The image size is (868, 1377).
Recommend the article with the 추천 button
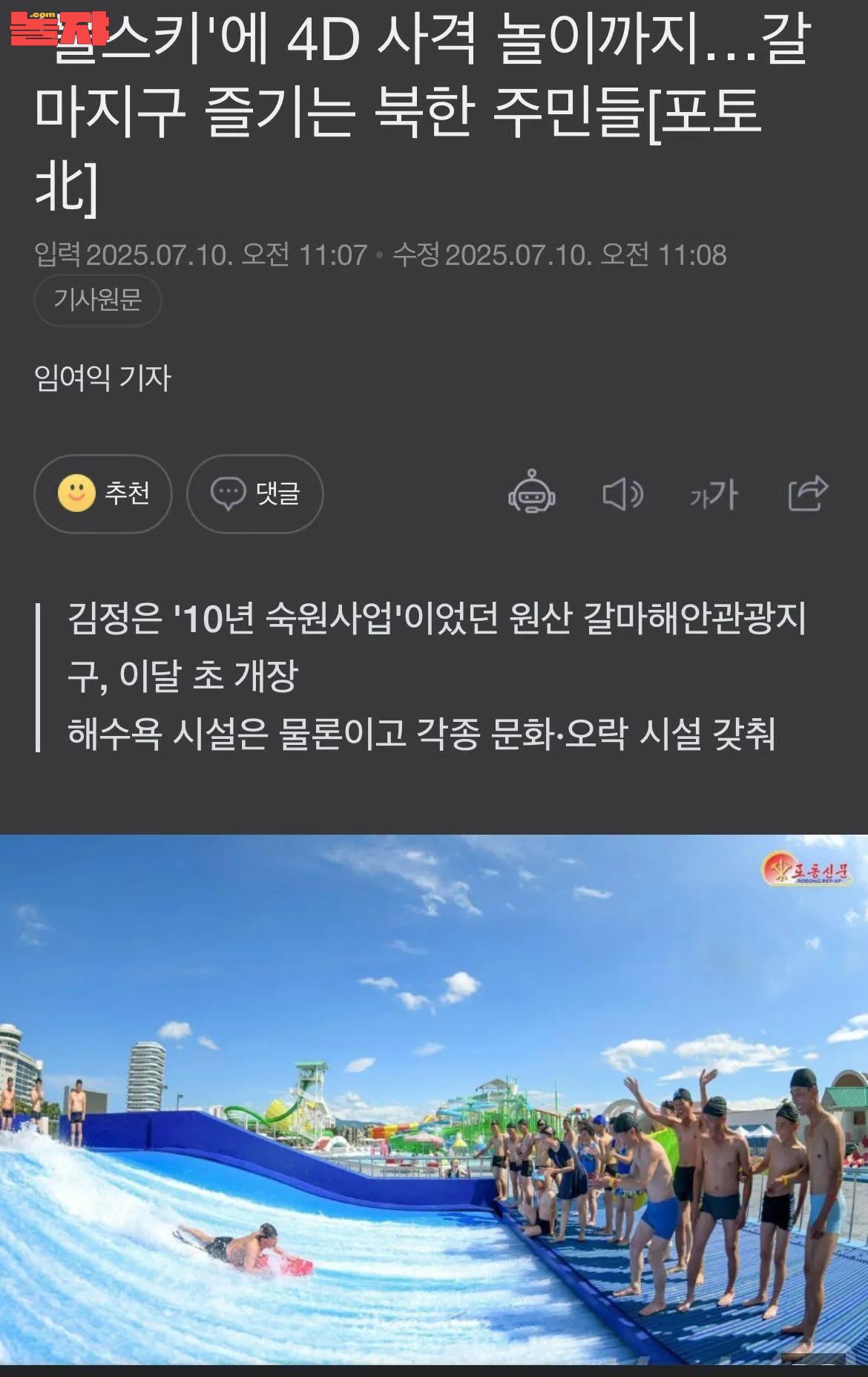[103, 493]
